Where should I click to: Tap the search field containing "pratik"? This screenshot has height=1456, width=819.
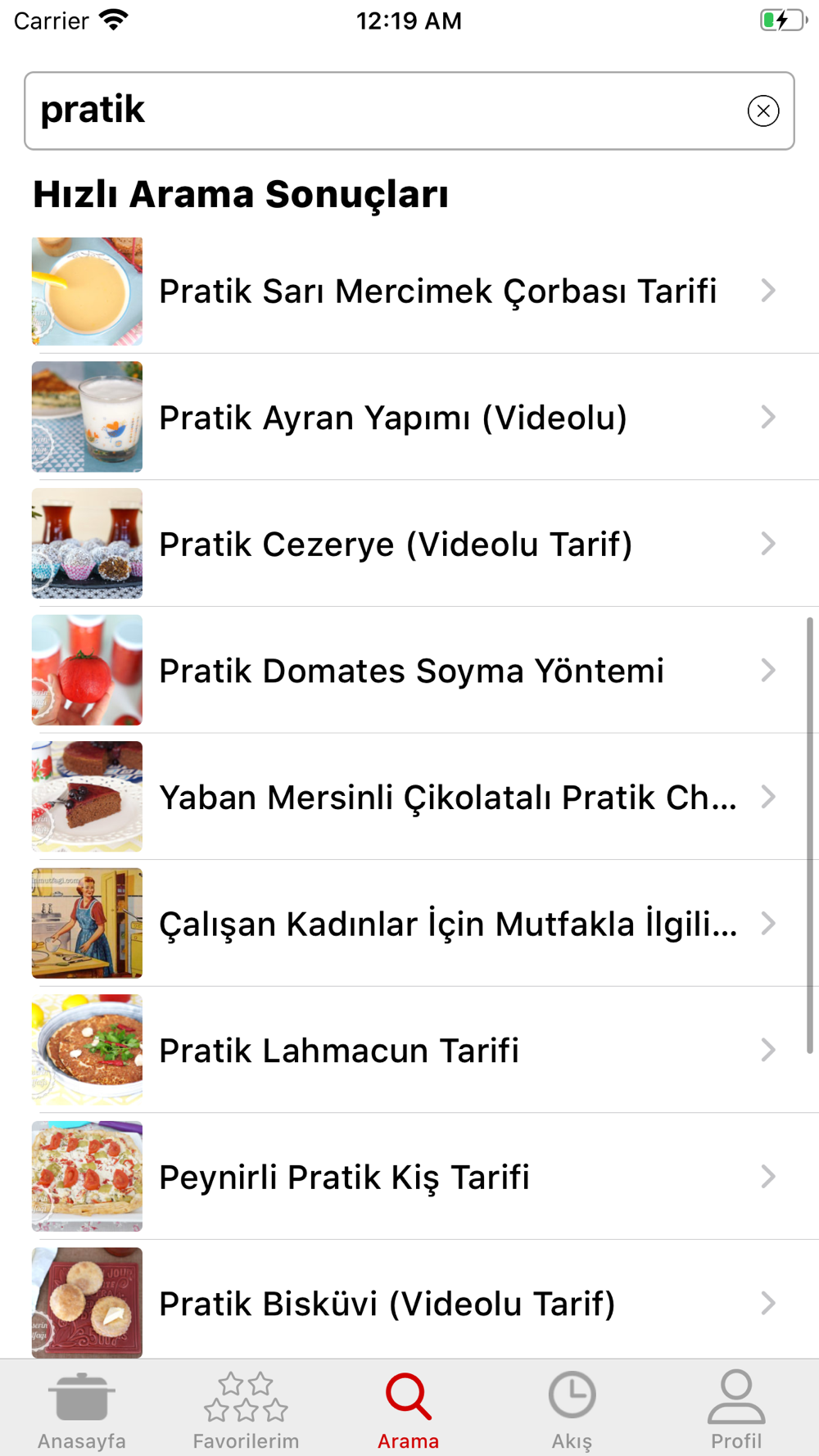pyautogui.click(x=385, y=111)
